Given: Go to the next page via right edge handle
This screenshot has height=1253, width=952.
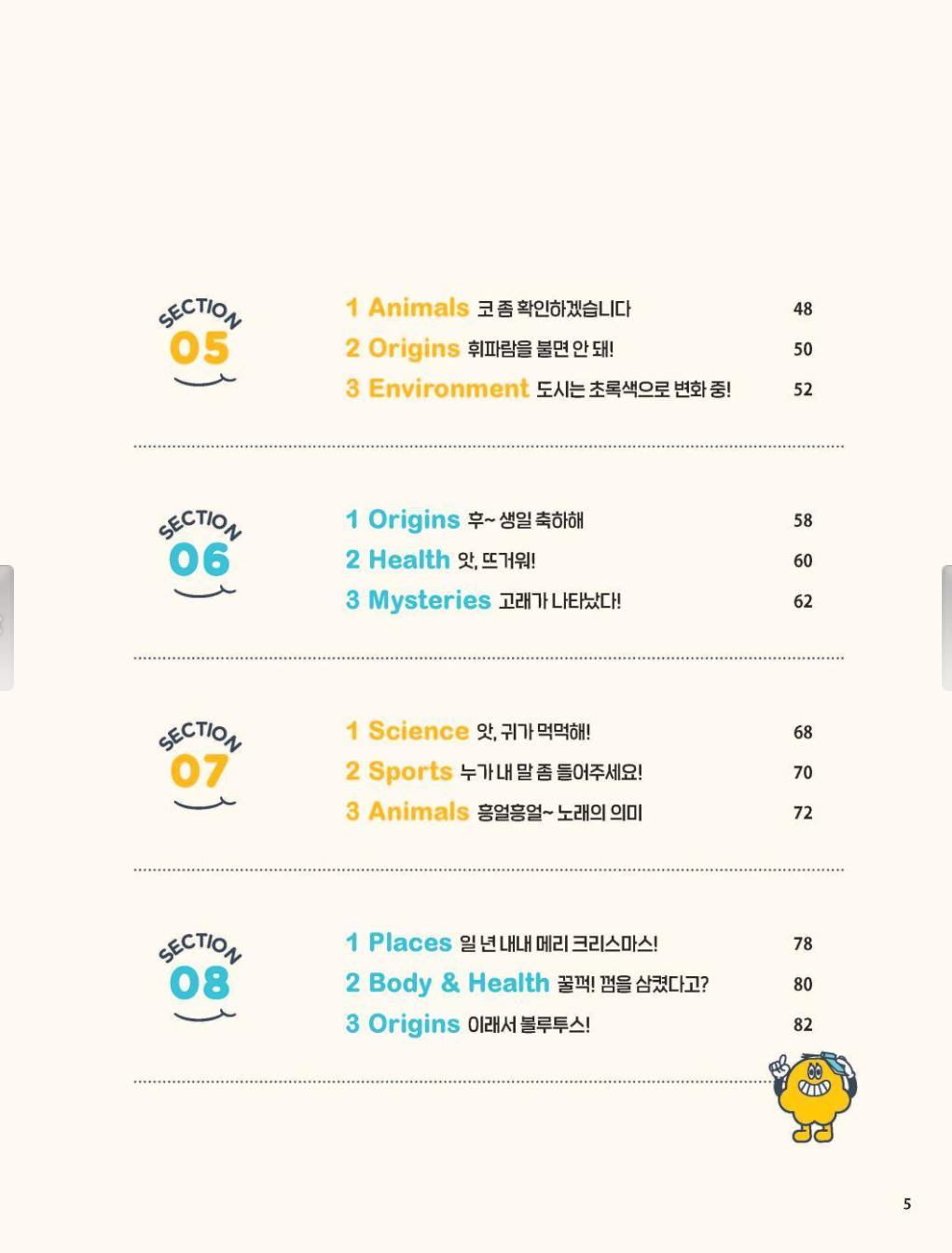Looking at the screenshot, I should click(945, 626).
